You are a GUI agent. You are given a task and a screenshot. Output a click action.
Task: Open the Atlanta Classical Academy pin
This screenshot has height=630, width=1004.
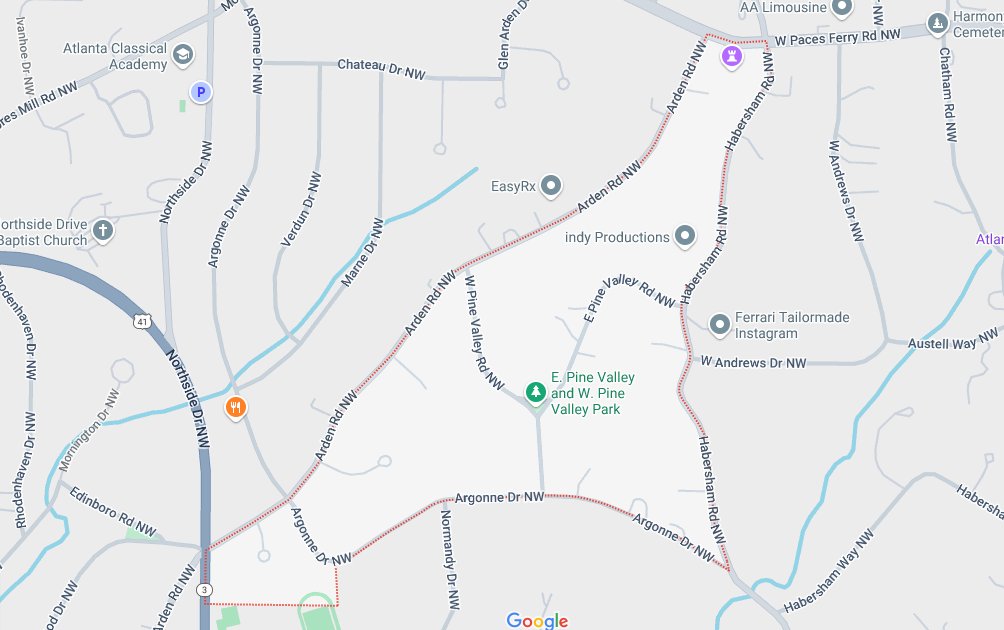(183, 55)
